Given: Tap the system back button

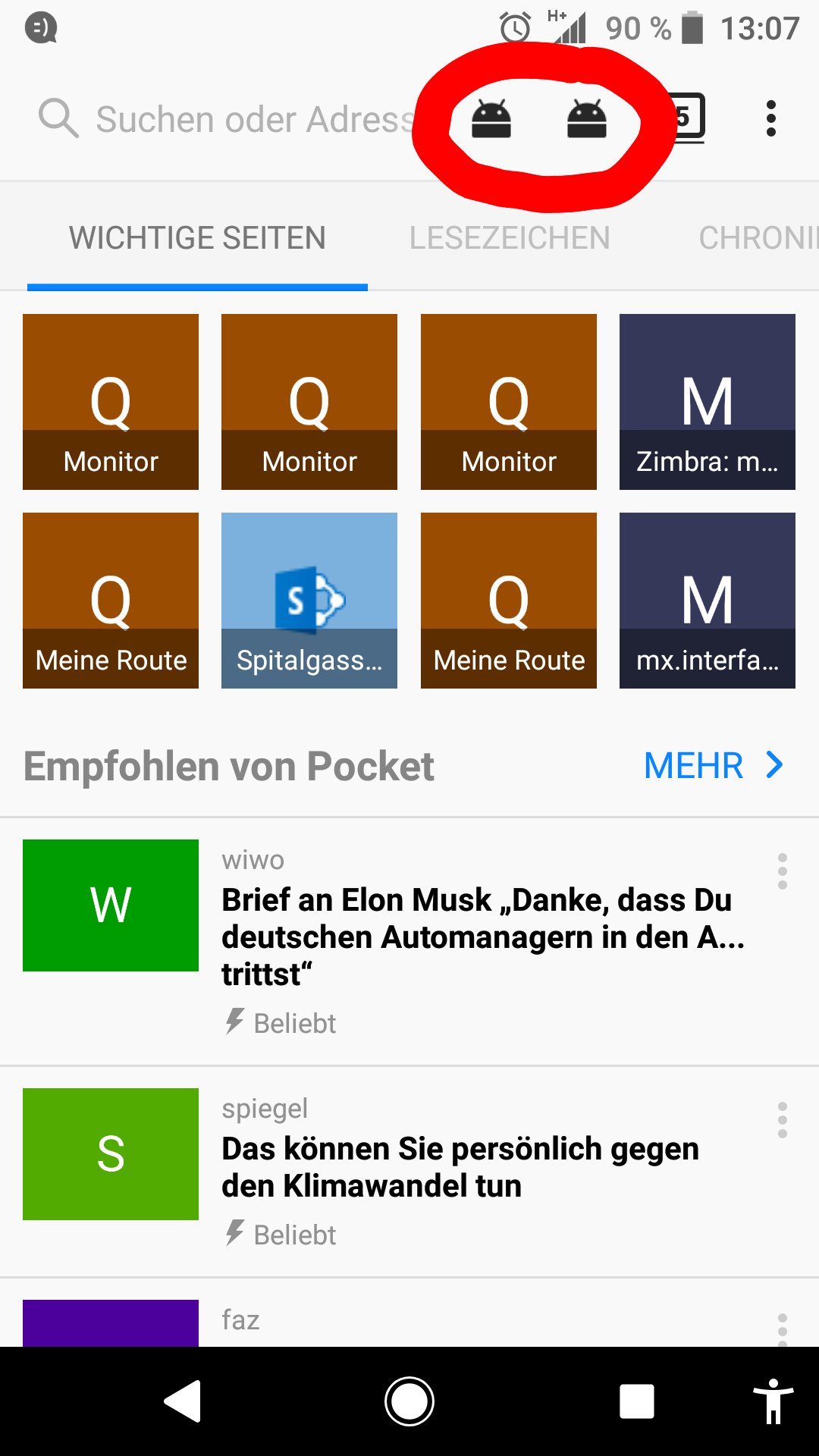Looking at the screenshot, I should coord(183,1401).
